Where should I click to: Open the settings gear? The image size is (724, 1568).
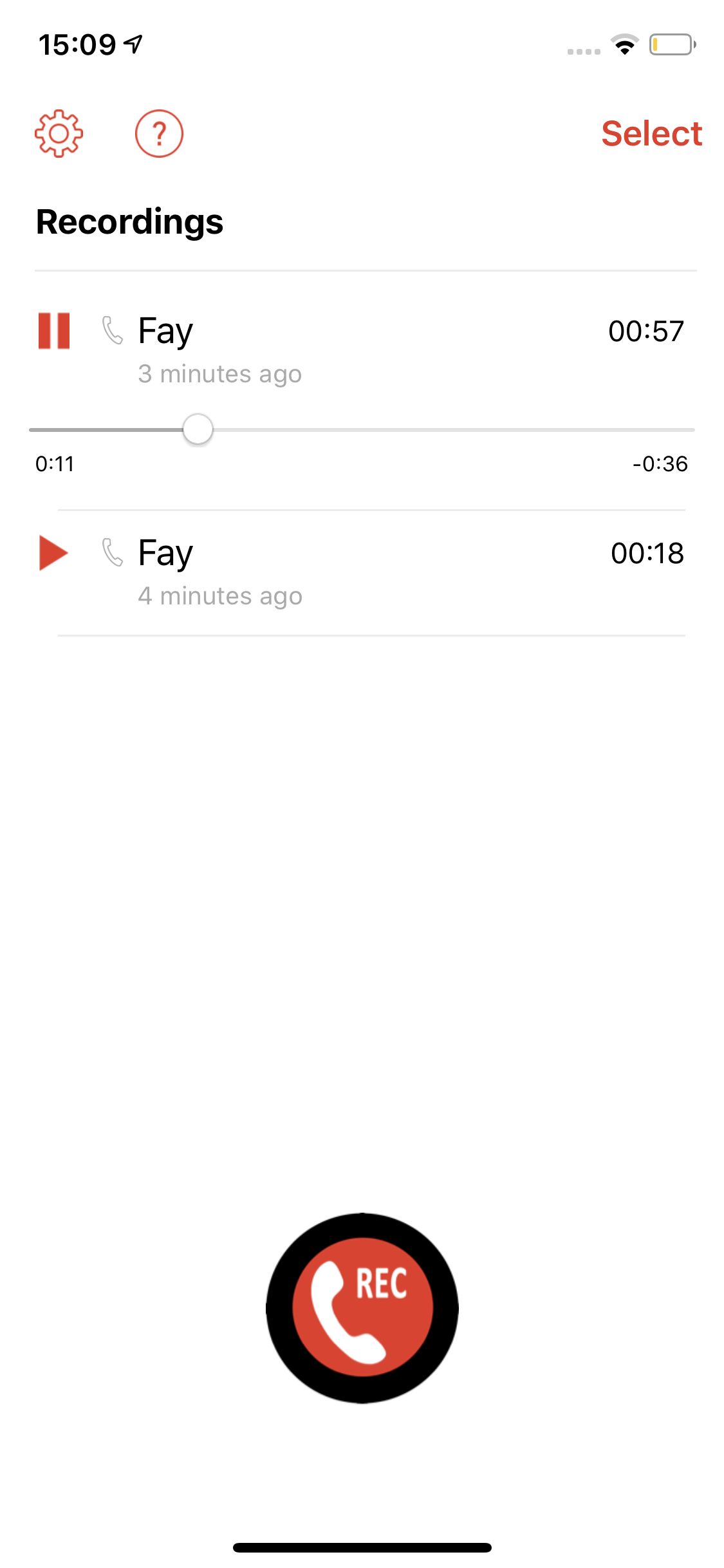tap(59, 133)
